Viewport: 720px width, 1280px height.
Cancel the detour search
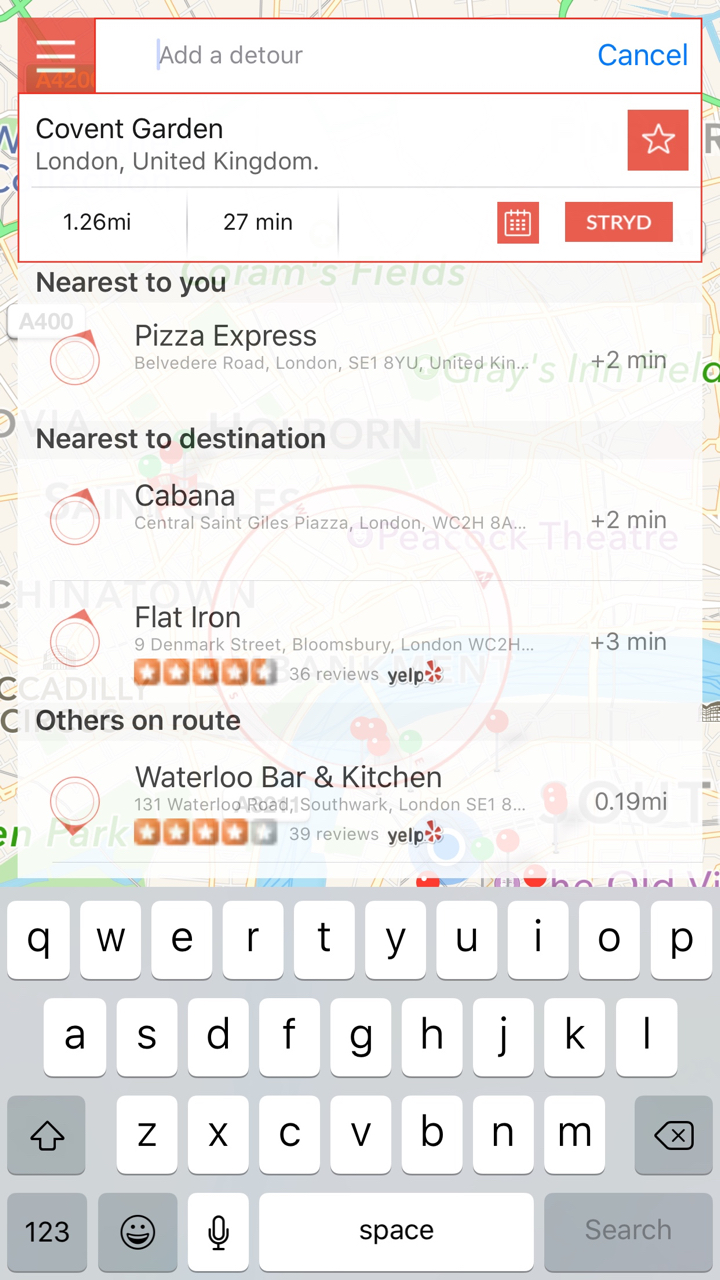(643, 55)
